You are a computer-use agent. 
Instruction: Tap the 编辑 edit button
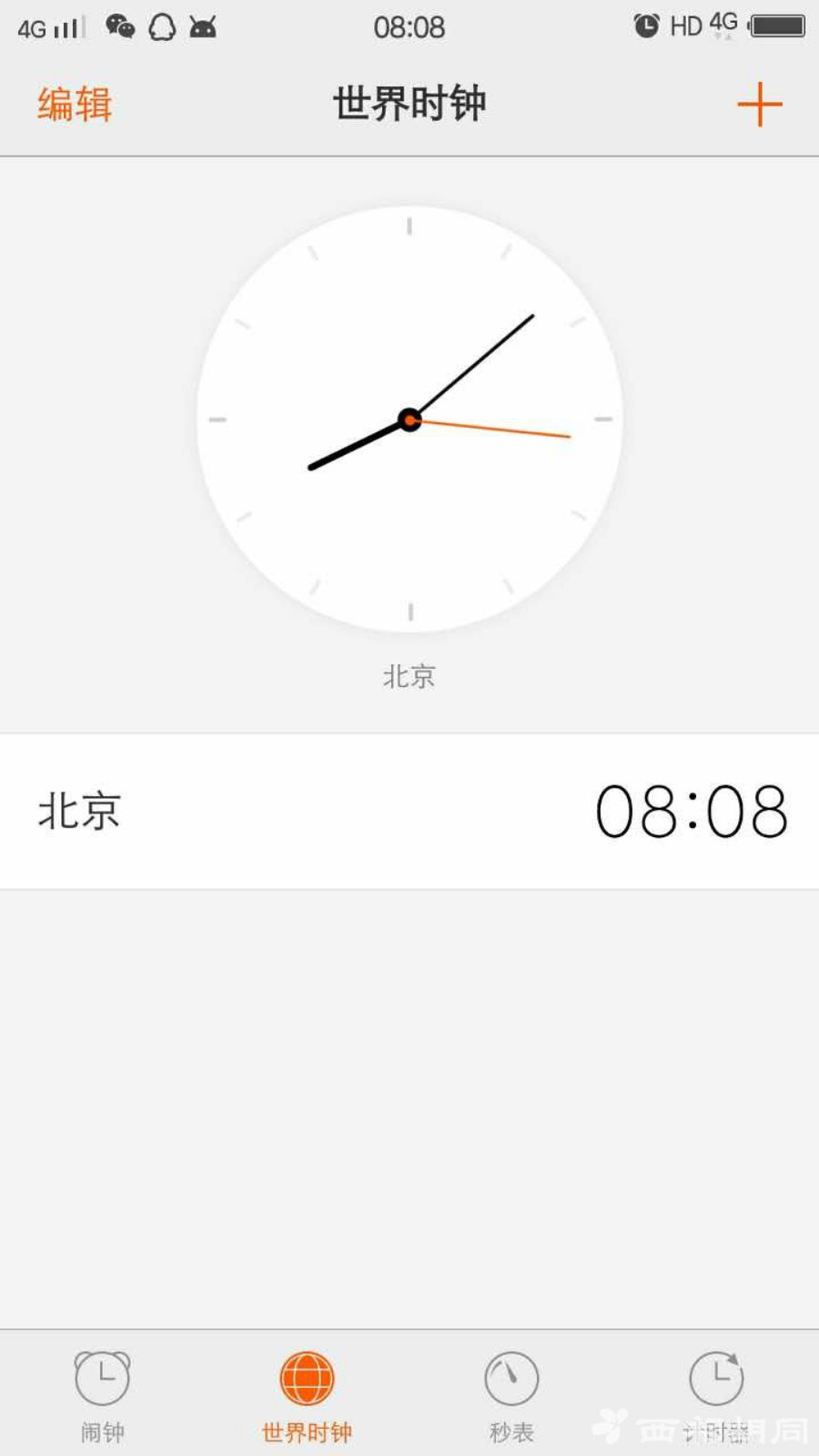pyautogui.click(x=75, y=105)
